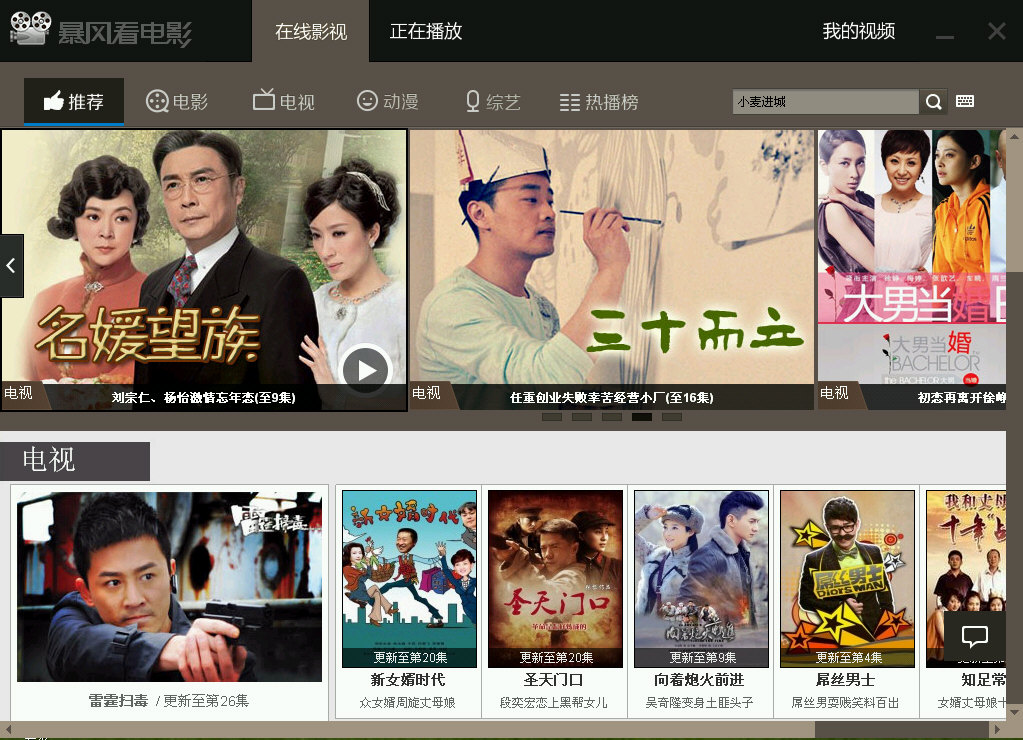The image size is (1023, 740).
Task: Select the 动漫 category
Action: 387,102
